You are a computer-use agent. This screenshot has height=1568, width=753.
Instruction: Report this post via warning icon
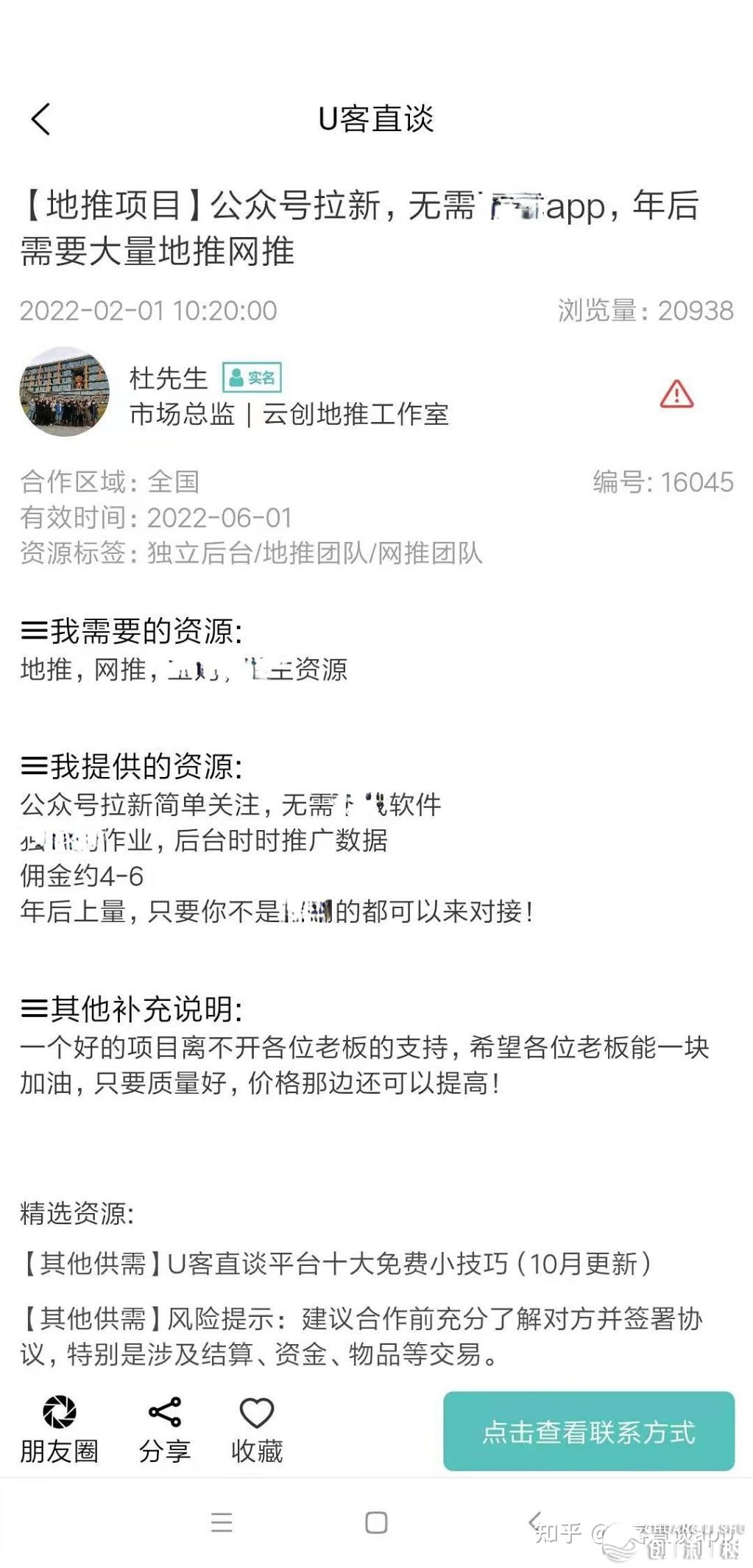coord(676,395)
